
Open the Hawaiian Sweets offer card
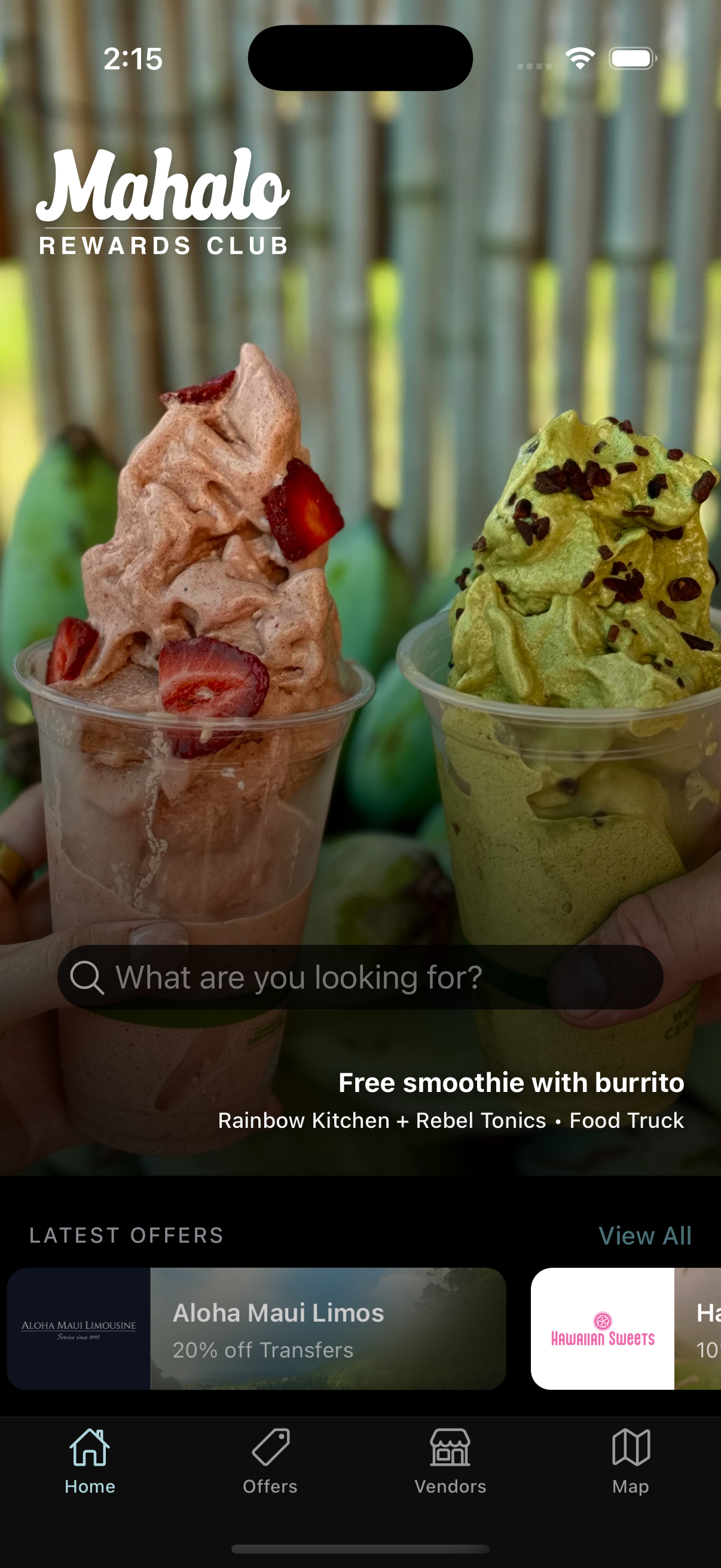point(625,1329)
